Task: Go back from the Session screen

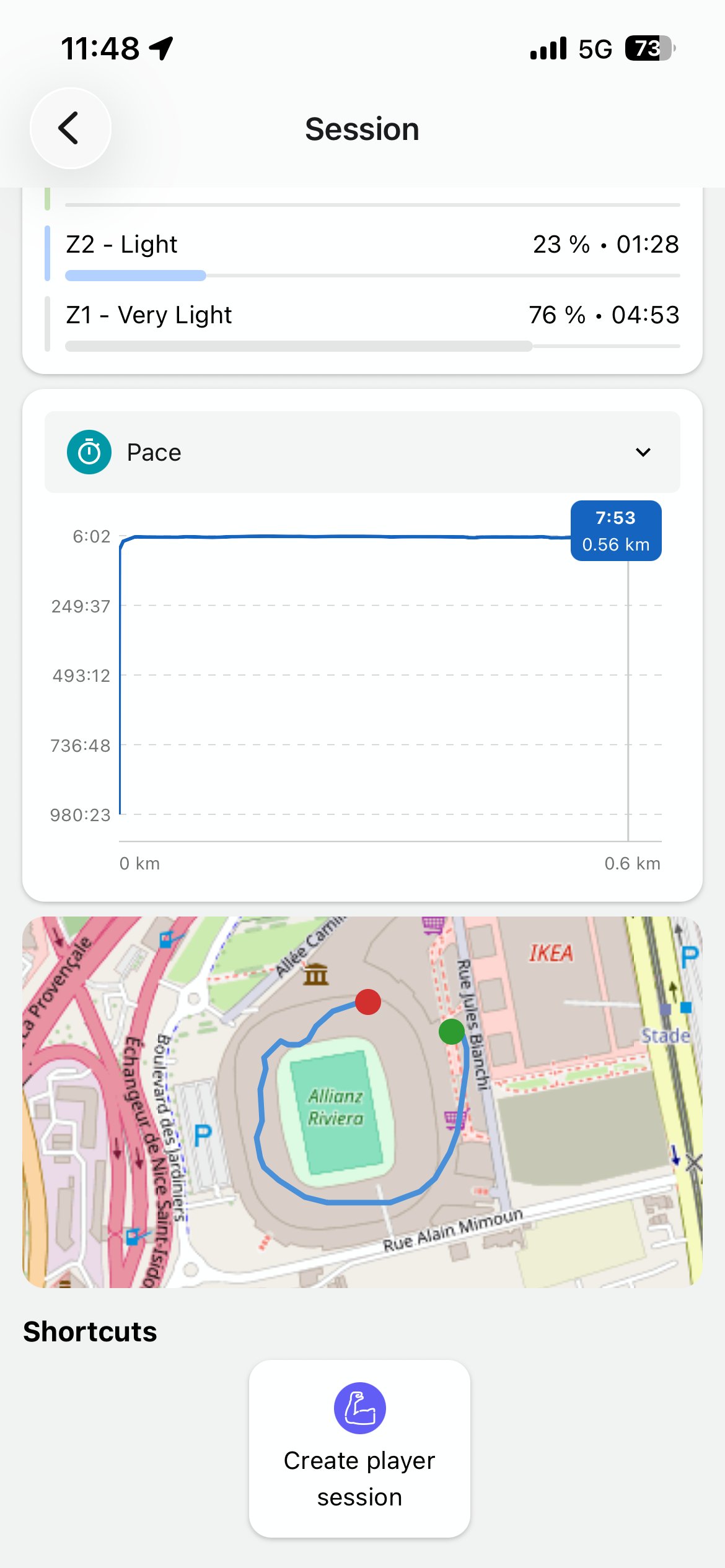Action: tap(71, 128)
